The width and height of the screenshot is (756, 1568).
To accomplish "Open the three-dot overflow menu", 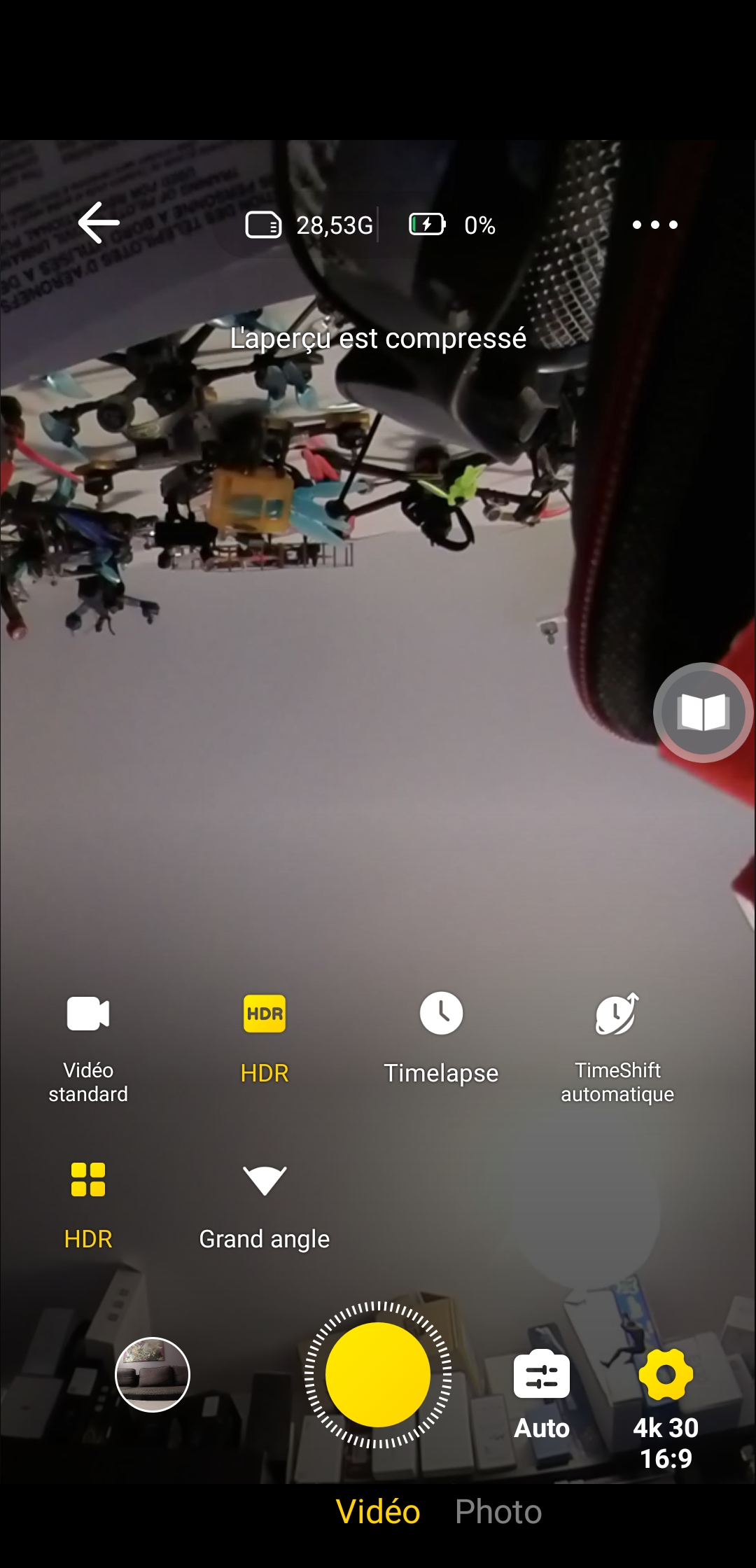I will pos(654,225).
